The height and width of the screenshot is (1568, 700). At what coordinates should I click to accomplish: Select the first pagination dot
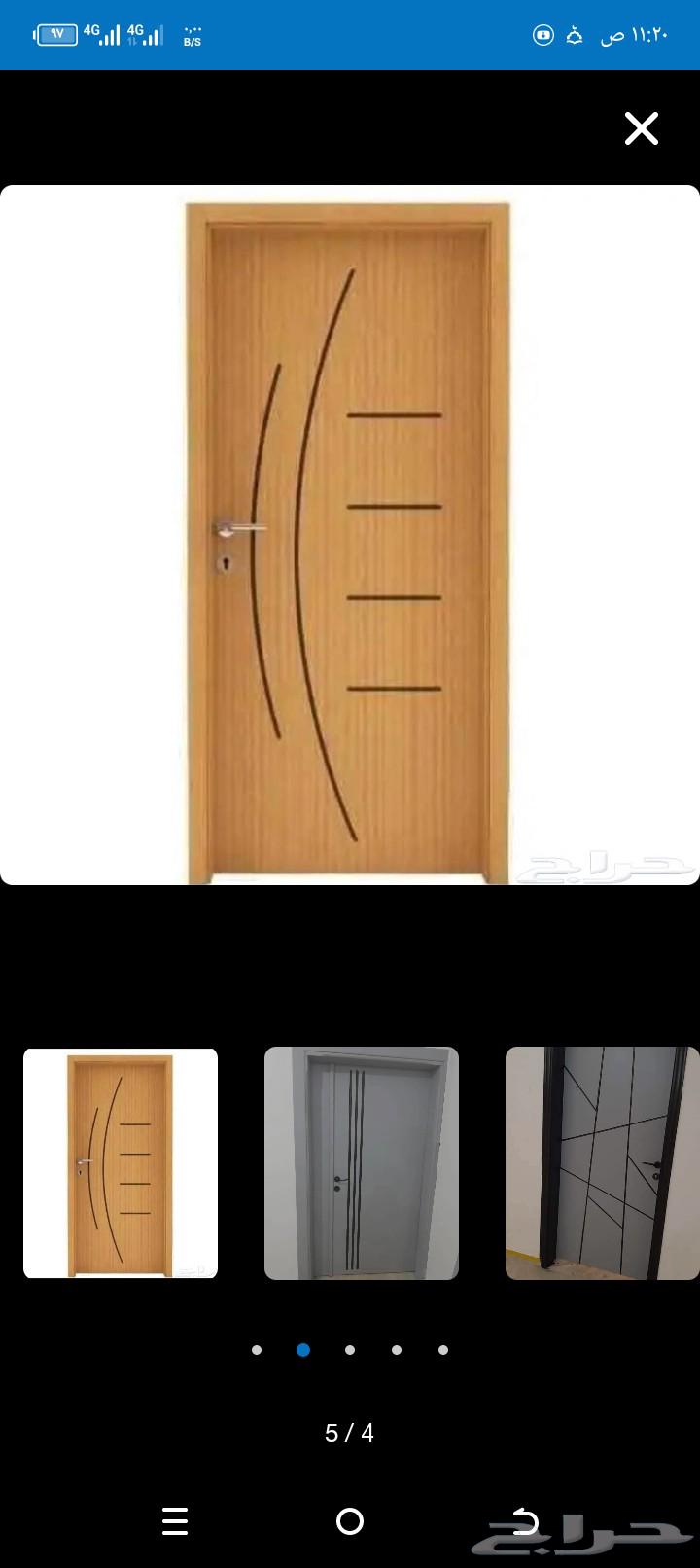click(257, 1350)
